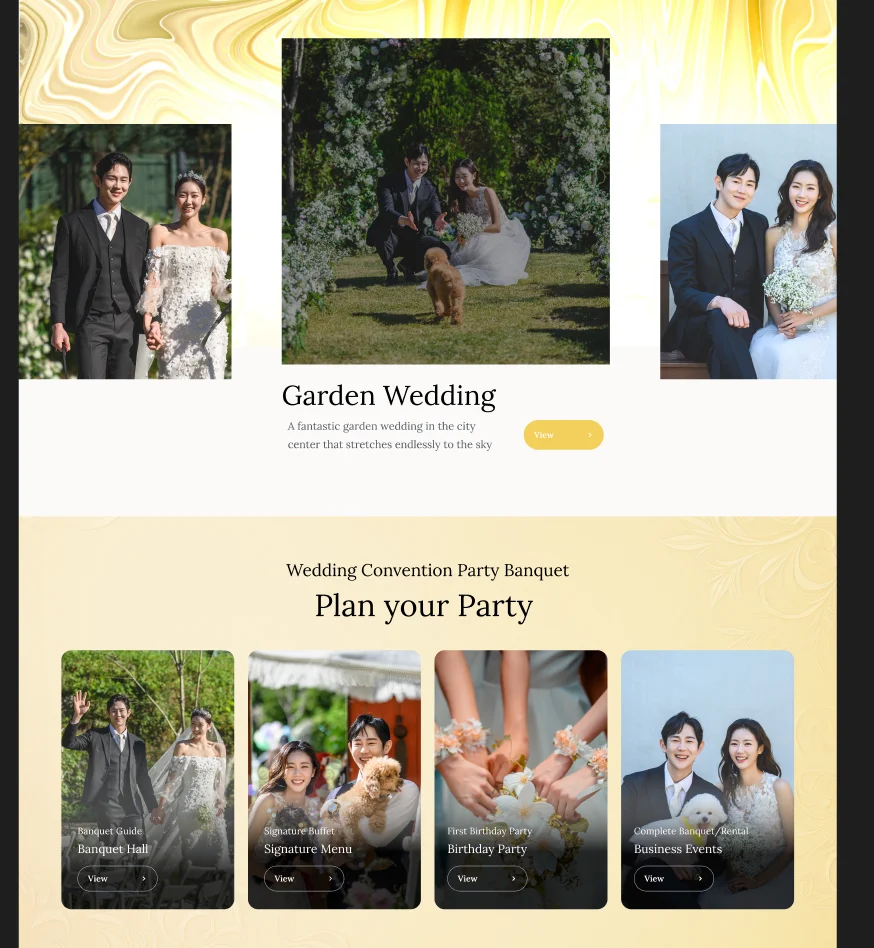The image size is (874, 948).
Task: Tap the yellow View button for Garden Wedding
Action: (x=563, y=435)
